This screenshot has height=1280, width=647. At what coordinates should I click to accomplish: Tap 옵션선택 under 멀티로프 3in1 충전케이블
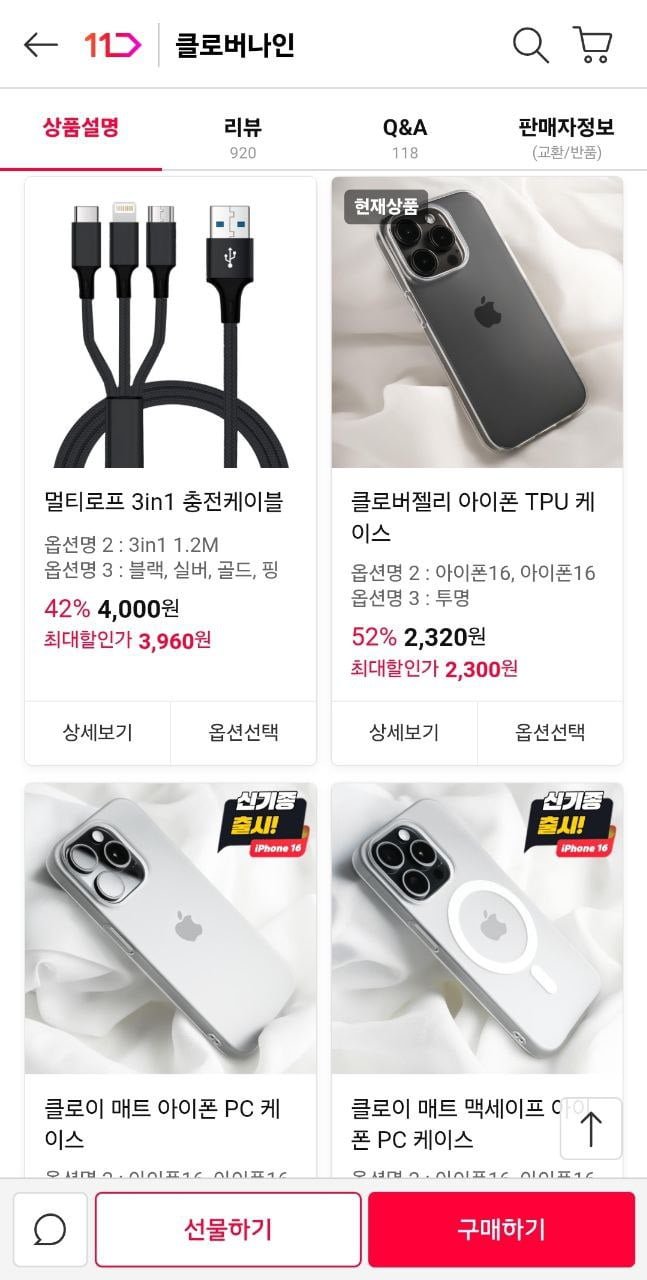coord(244,732)
